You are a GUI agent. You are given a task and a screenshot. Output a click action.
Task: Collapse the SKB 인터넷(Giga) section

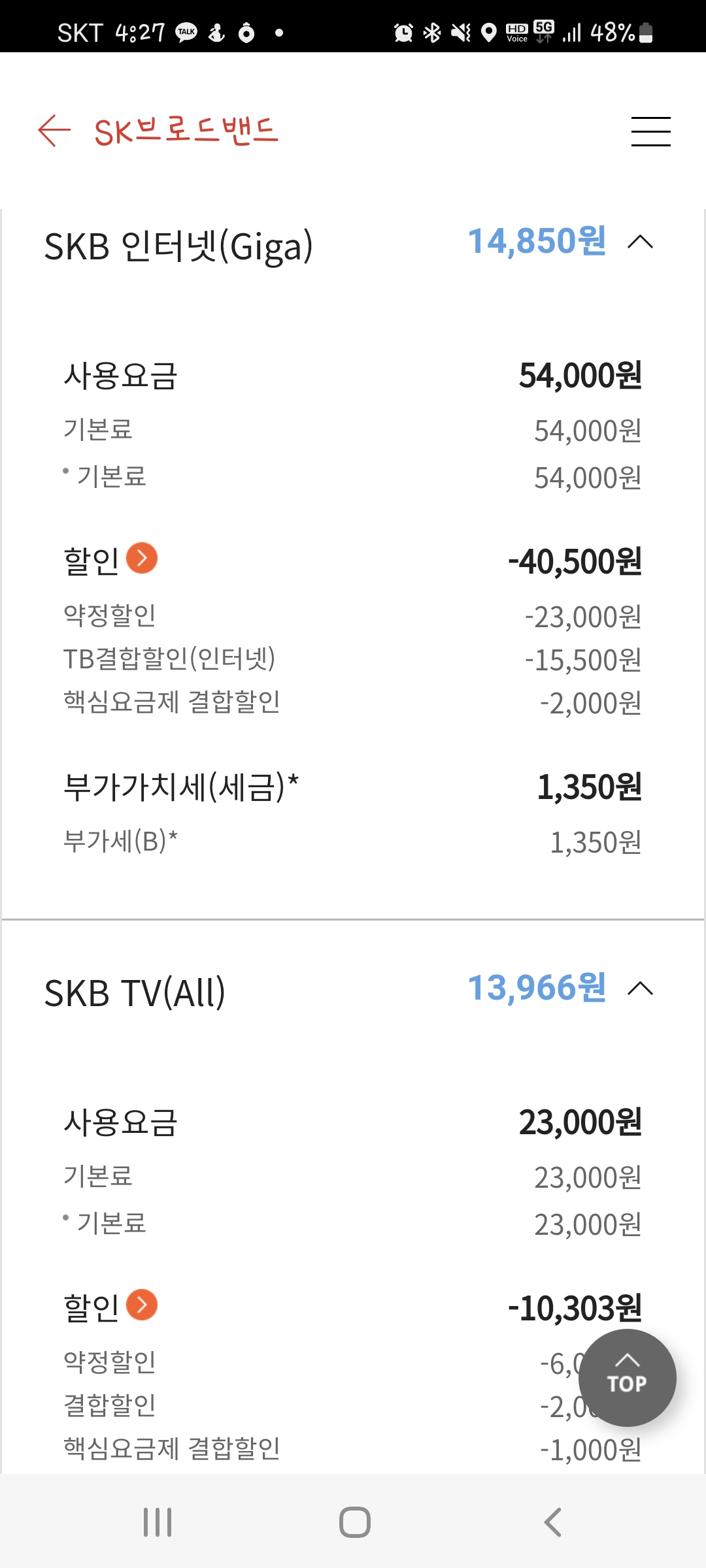pyautogui.click(x=640, y=242)
